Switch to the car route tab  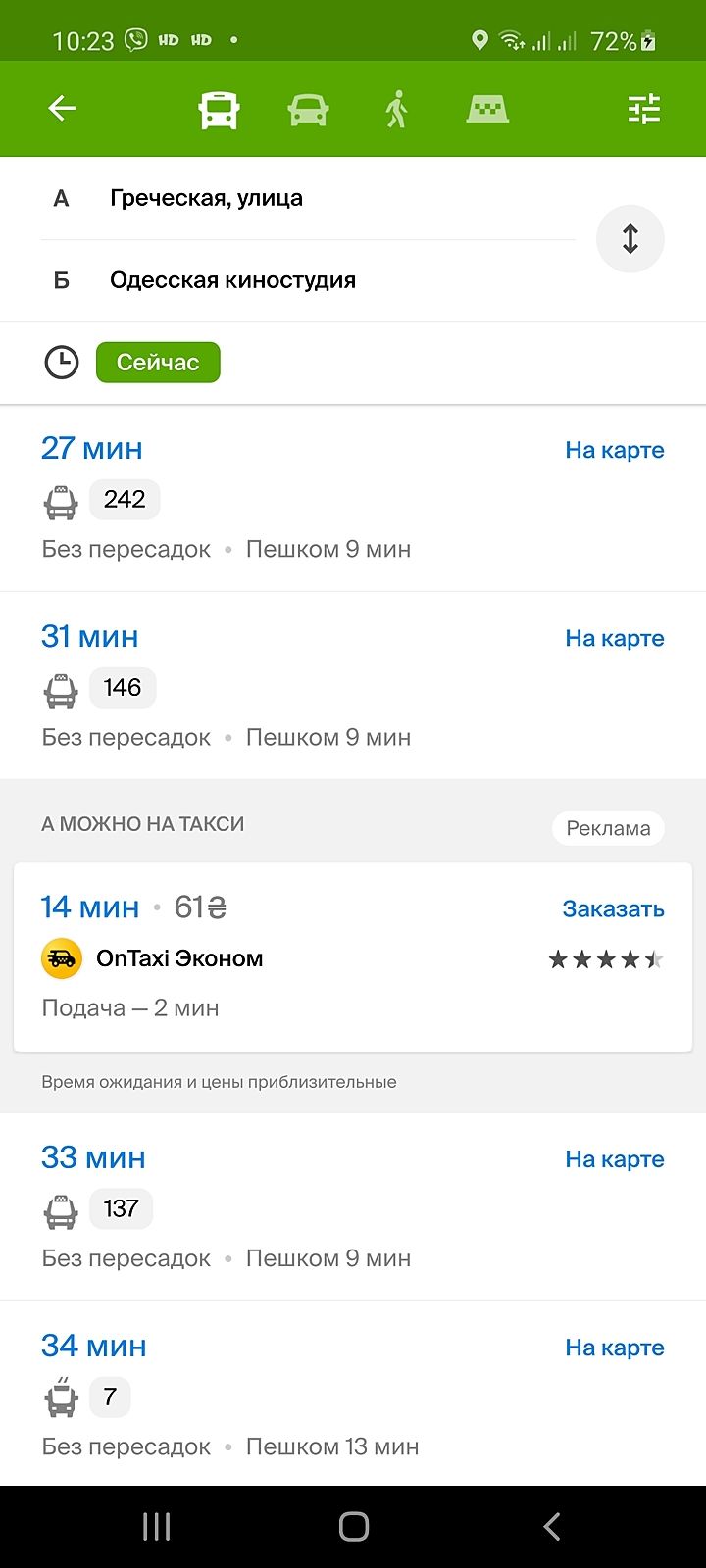point(308,109)
